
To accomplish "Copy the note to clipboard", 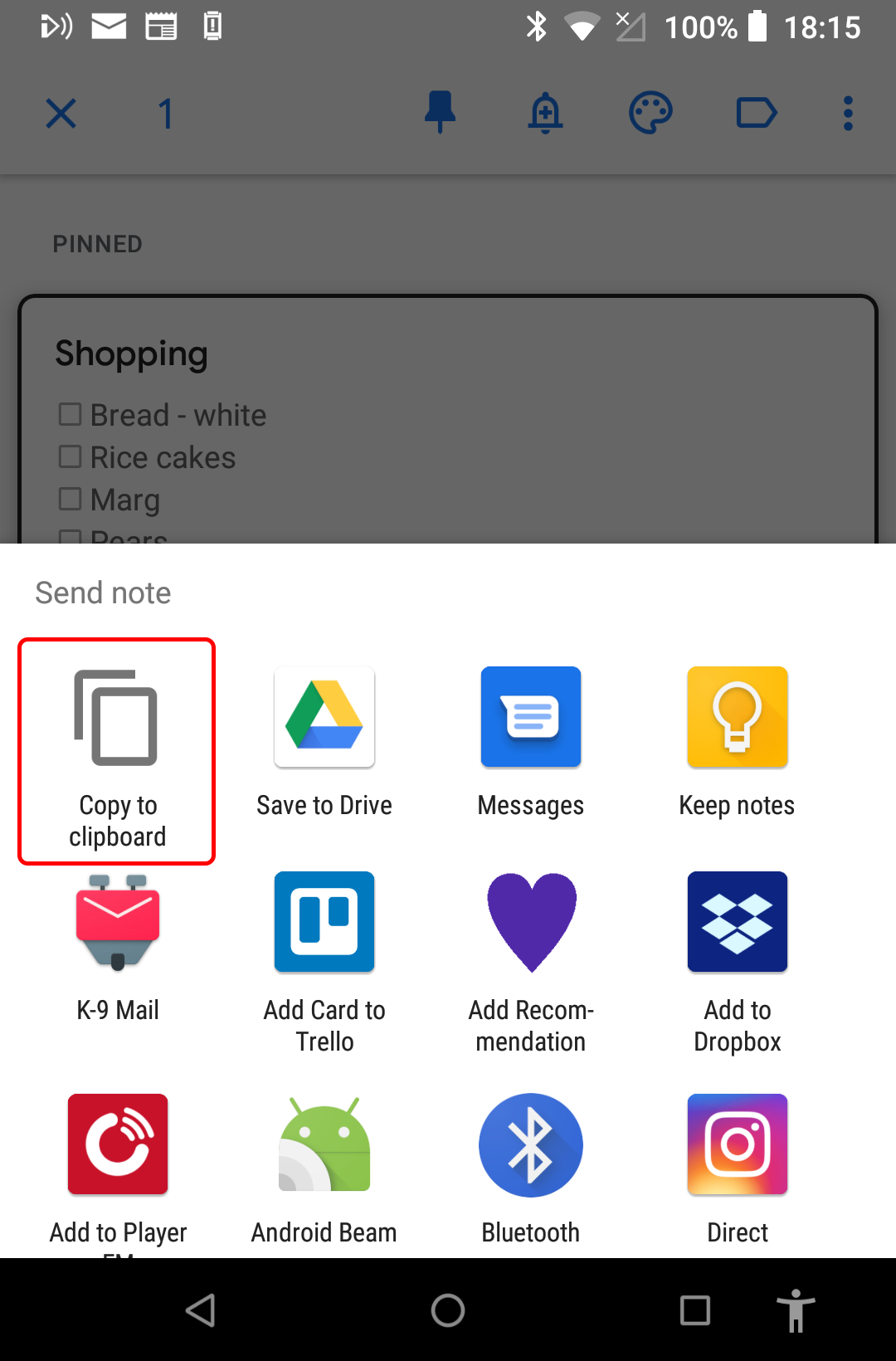I will (x=117, y=752).
